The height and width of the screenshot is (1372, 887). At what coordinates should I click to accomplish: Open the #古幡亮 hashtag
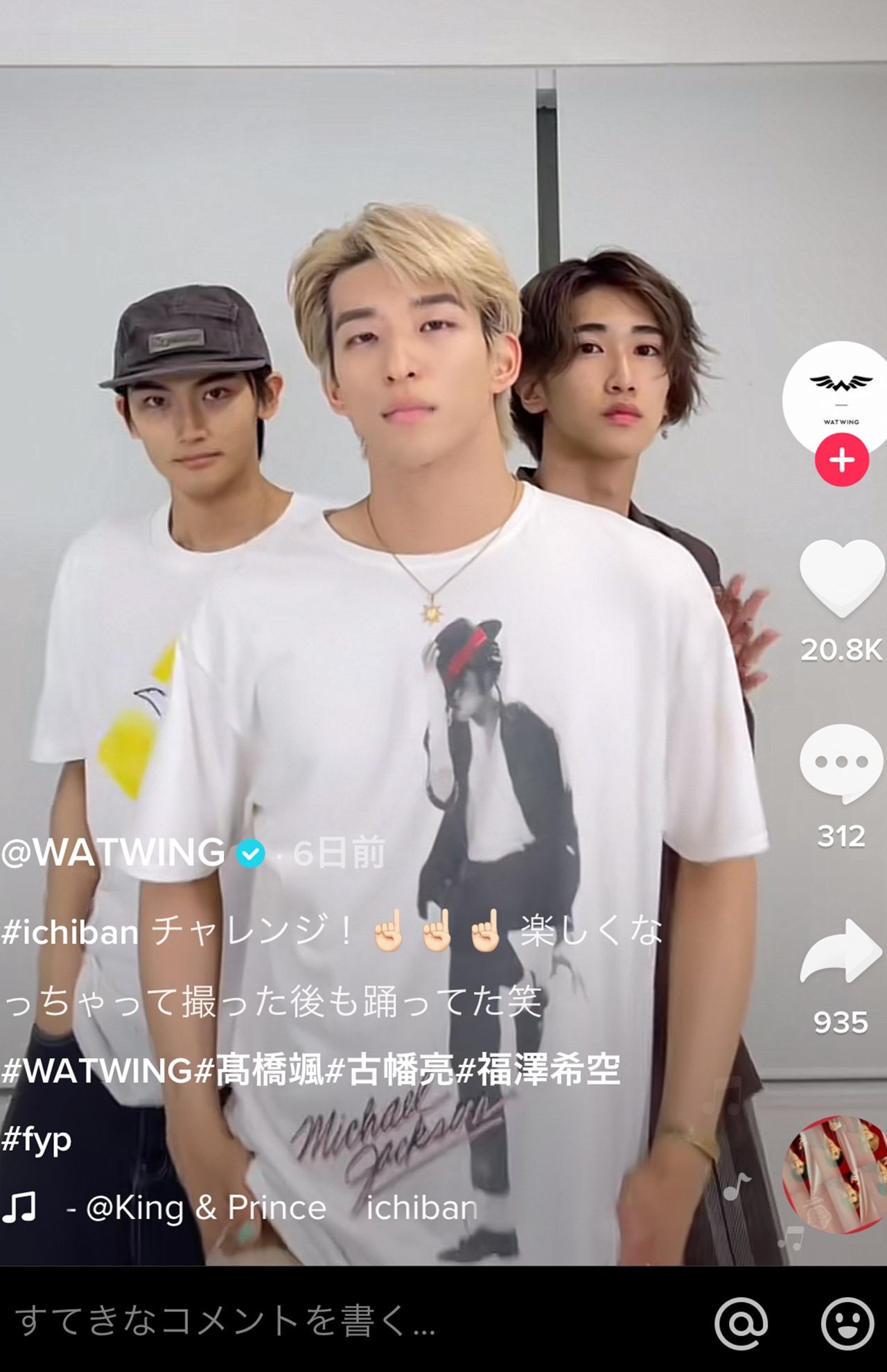point(391,1071)
